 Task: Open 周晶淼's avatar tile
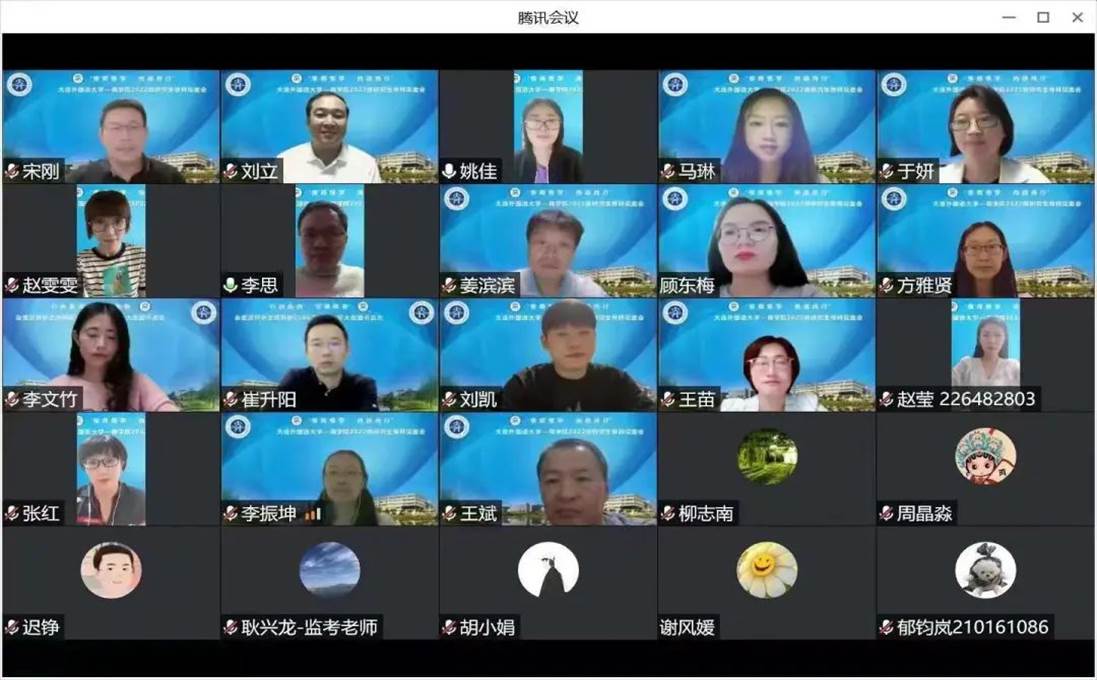pos(985,458)
